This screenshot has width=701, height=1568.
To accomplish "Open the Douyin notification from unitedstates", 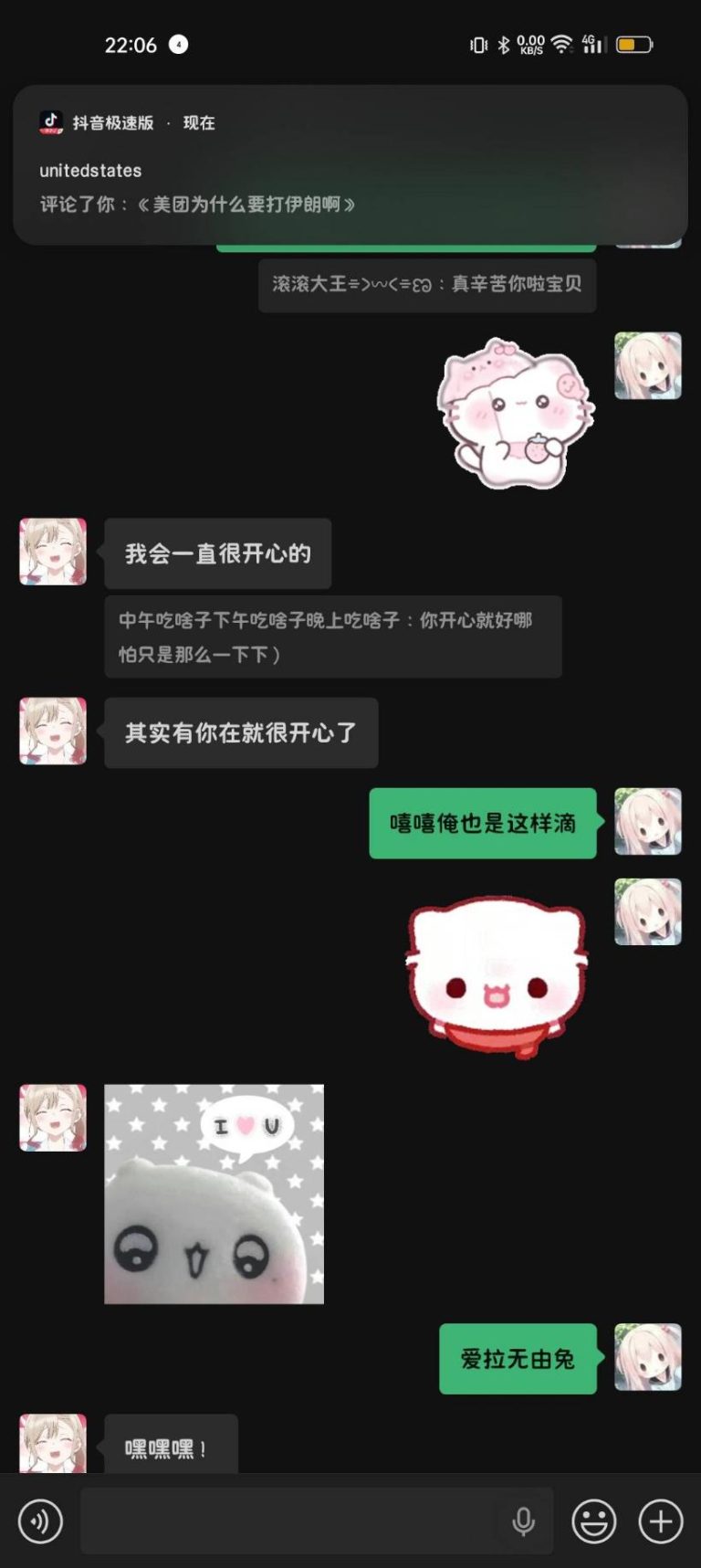I will point(350,165).
